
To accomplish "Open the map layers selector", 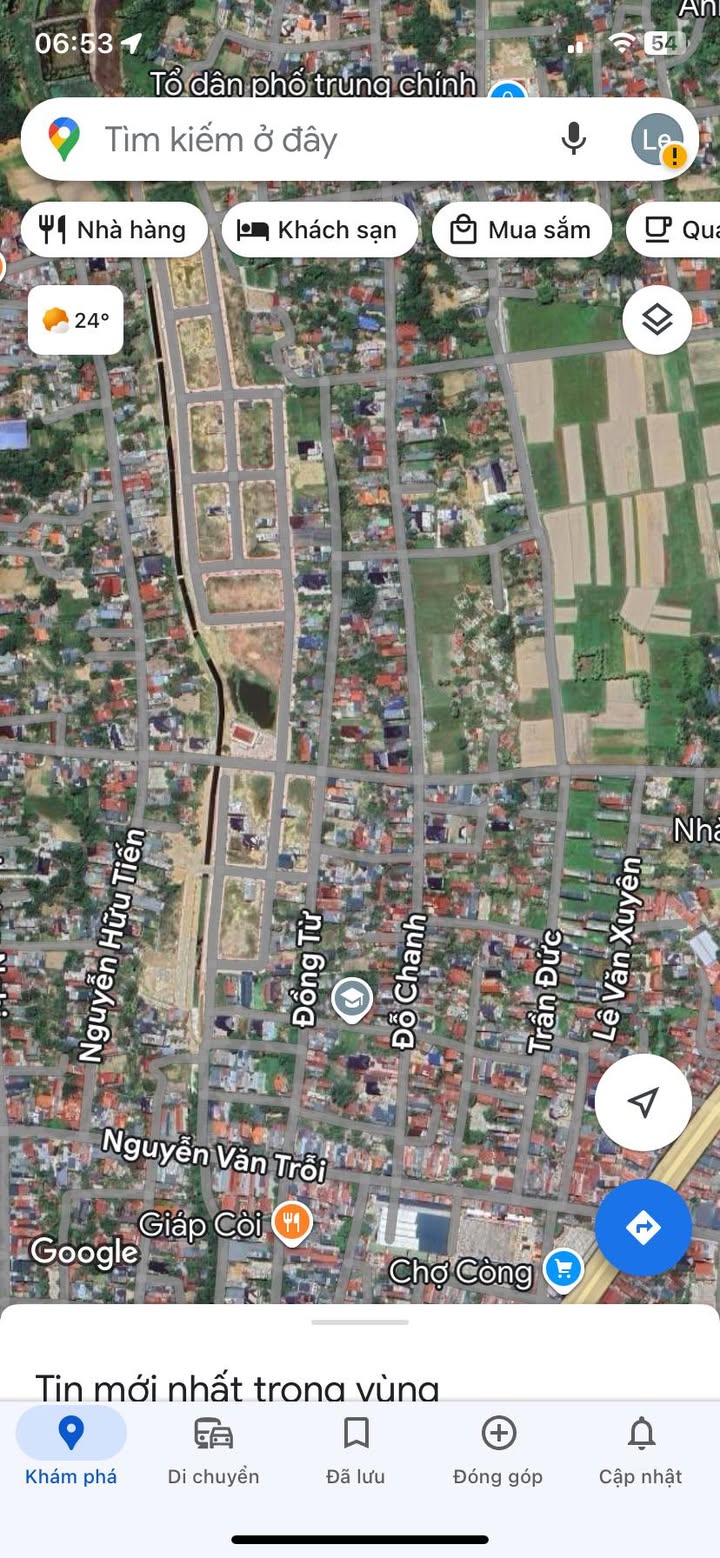I will pos(657,320).
